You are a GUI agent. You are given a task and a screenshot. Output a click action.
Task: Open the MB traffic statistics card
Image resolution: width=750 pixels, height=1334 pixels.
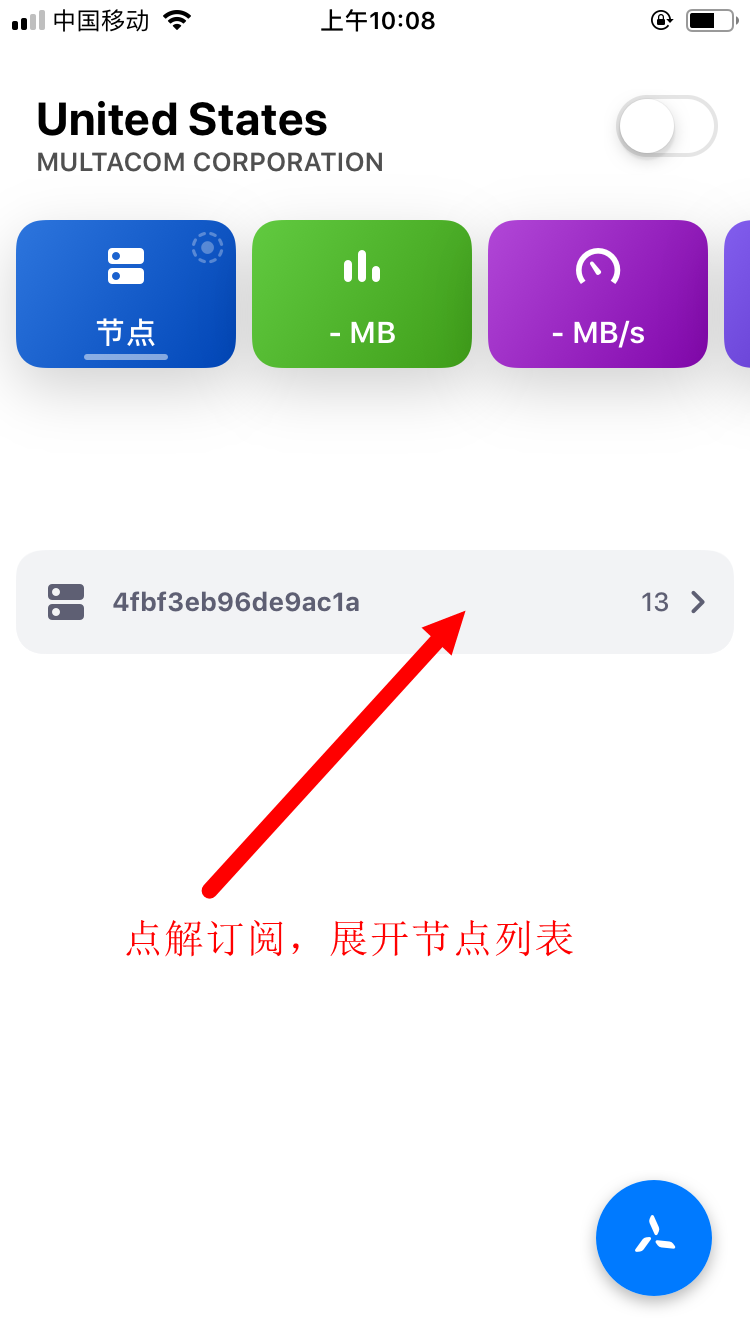(x=361, y=293)
